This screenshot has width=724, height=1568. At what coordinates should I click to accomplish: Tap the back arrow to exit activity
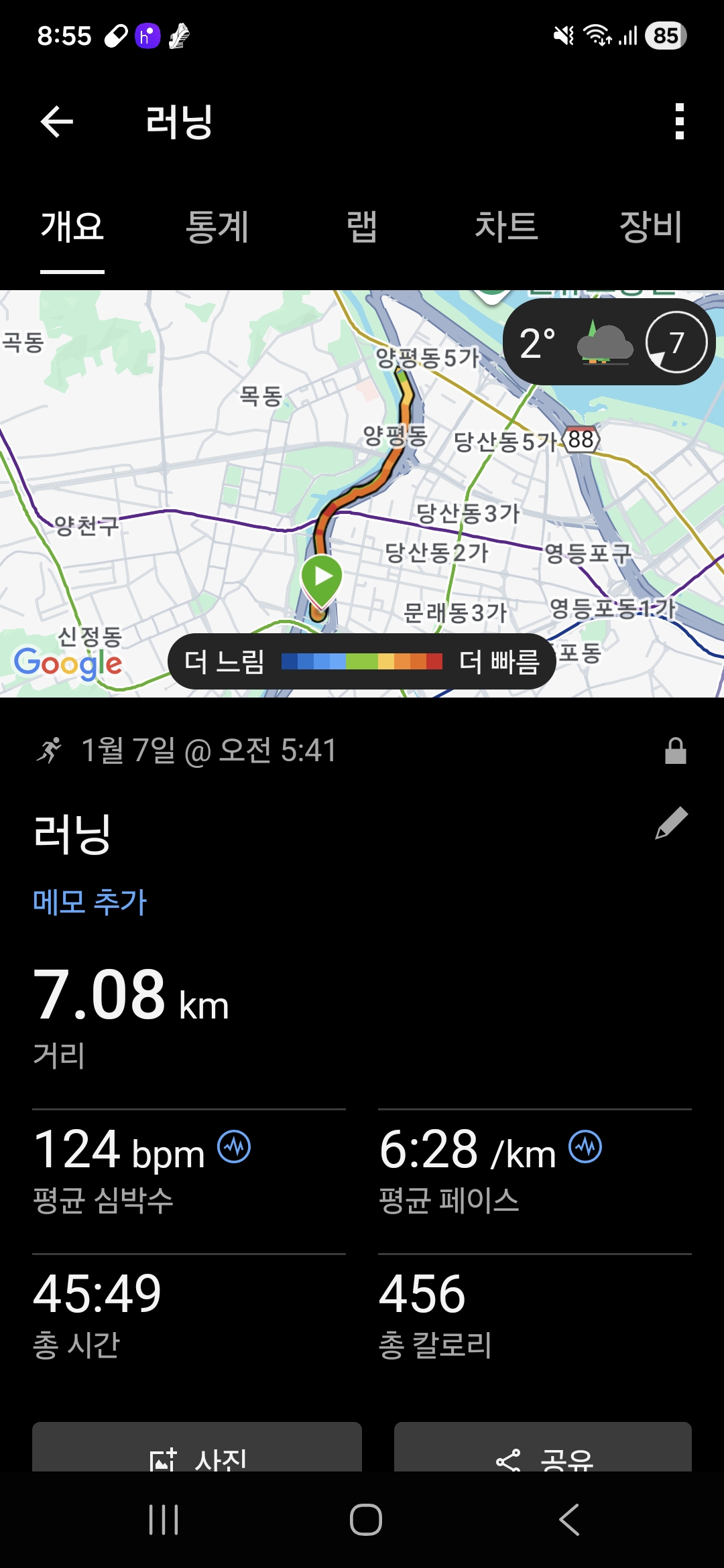point(56,121)
